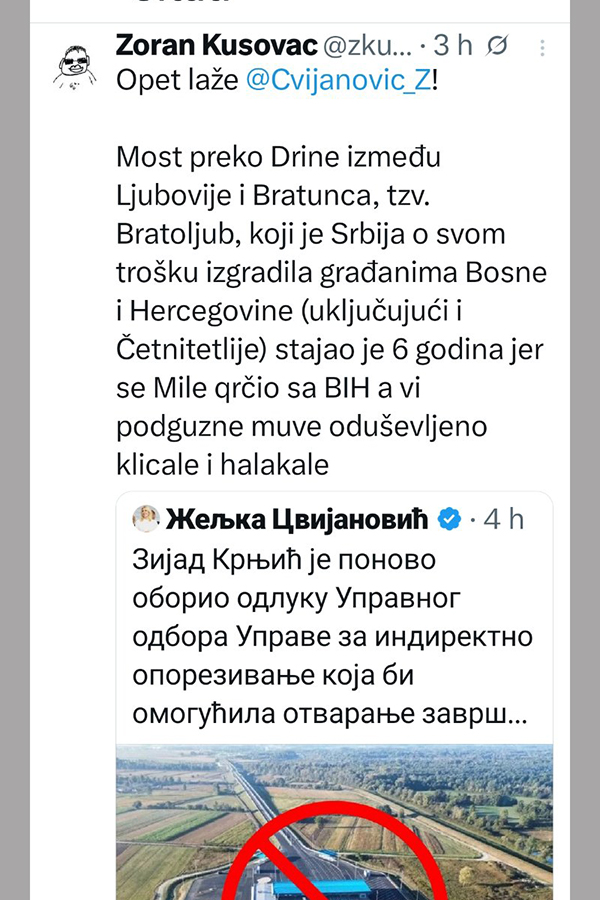This screenshot has width=600, height=900.
Task: Open the overflow menu on Zoran's tweet
Action: [x=541, y=48]
